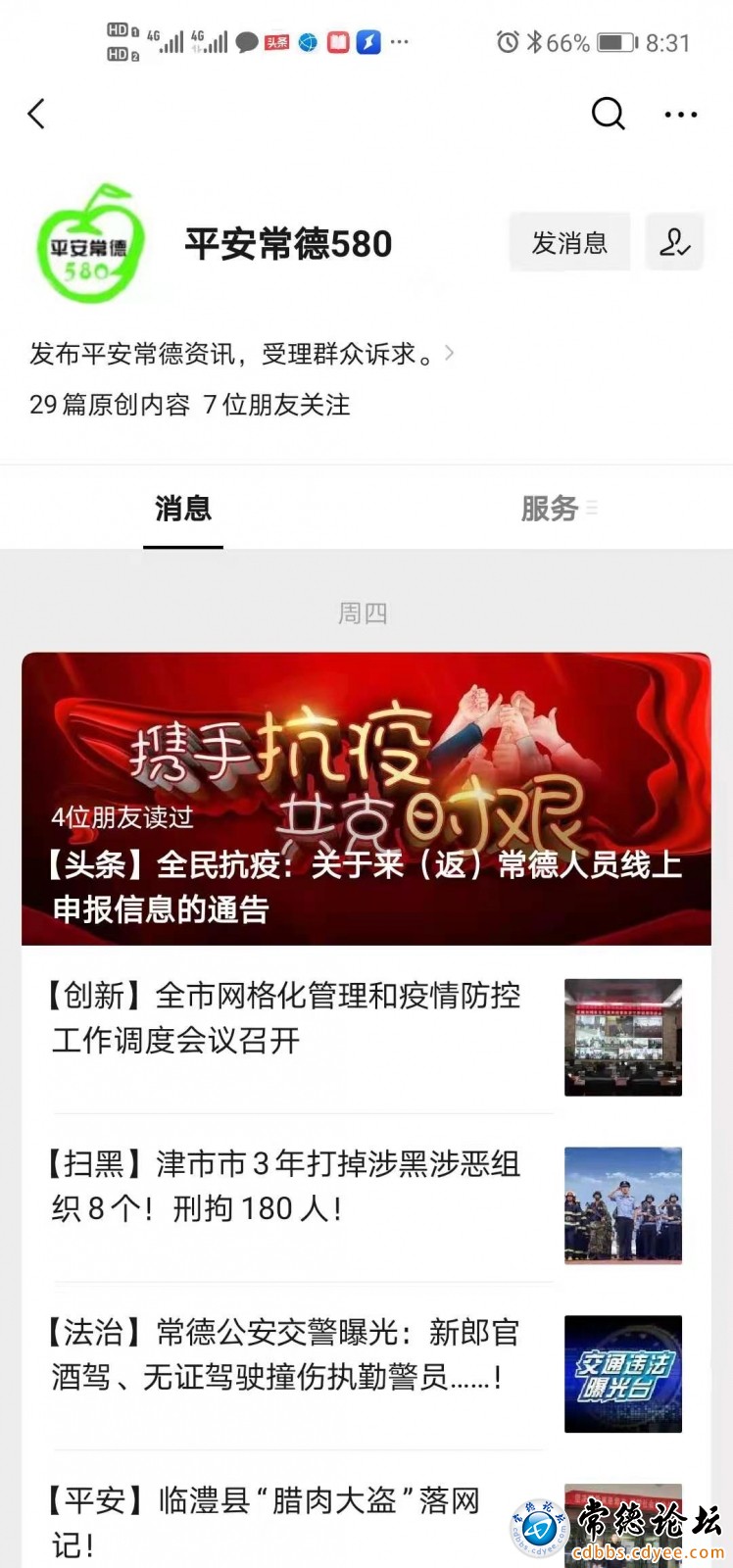Switch to the 服务 tab
The image size is (733, 1568).
[551, 509]
